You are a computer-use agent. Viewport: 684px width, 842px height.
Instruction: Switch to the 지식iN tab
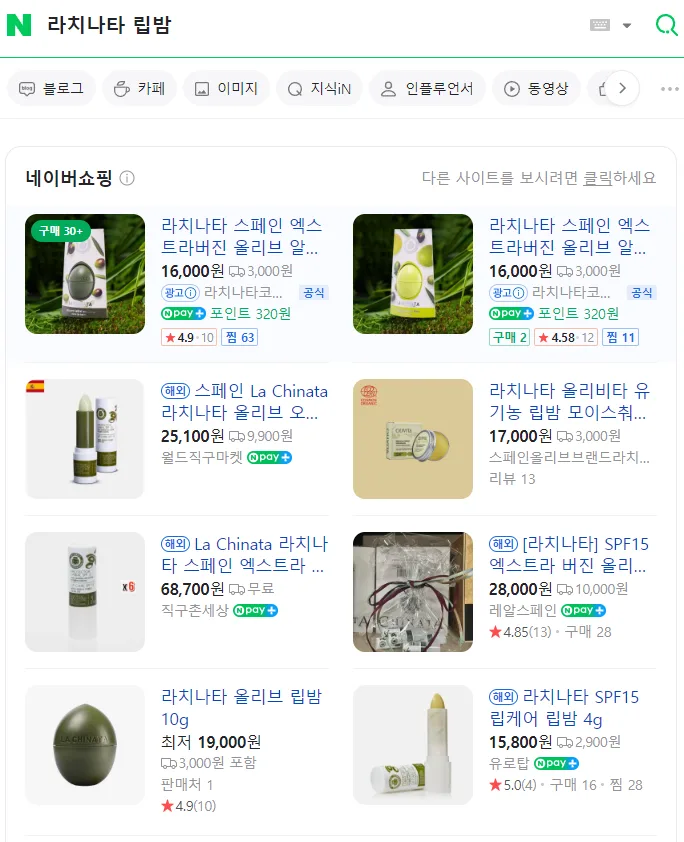coord(319,88)
